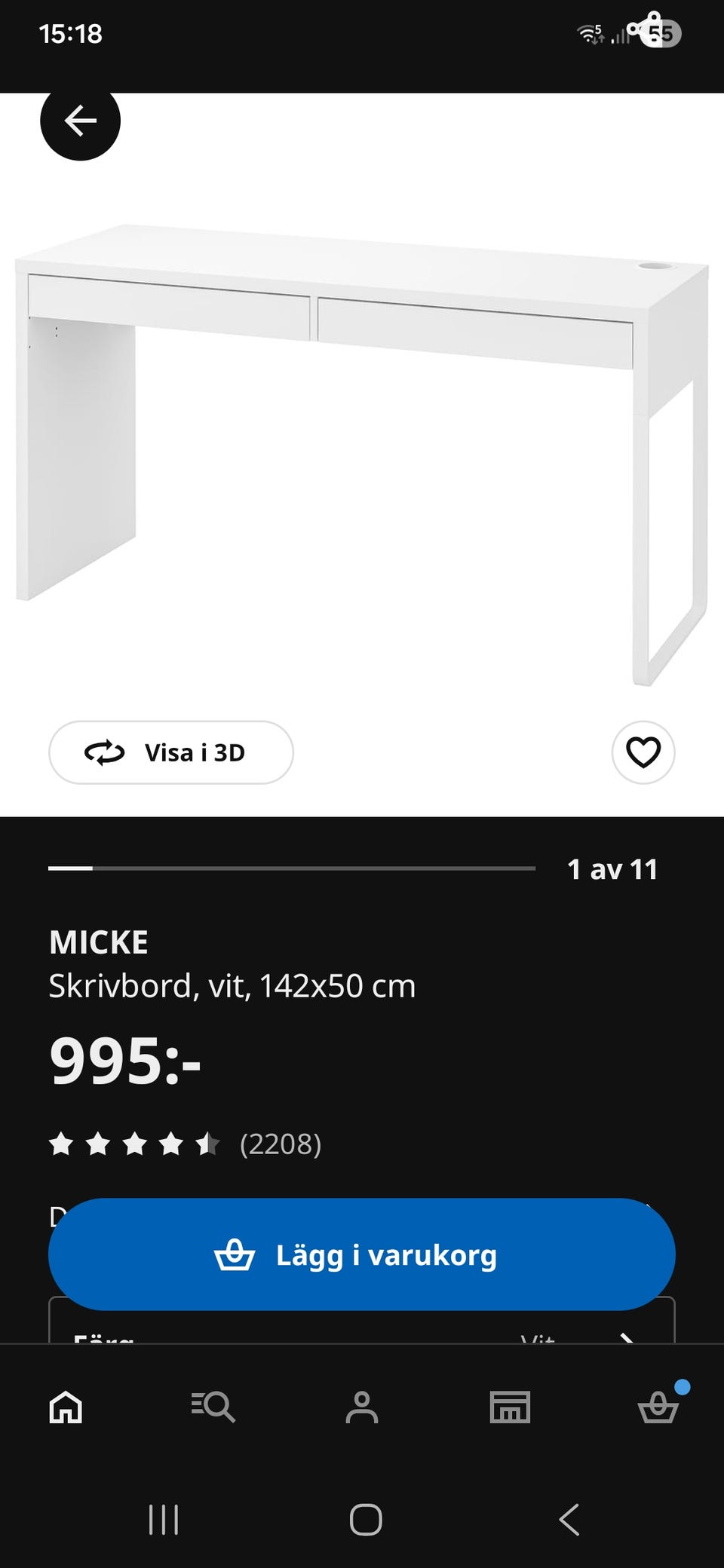Switch to the profile tab
This screenshot has height=1568, width=724.
point(362,1407)
